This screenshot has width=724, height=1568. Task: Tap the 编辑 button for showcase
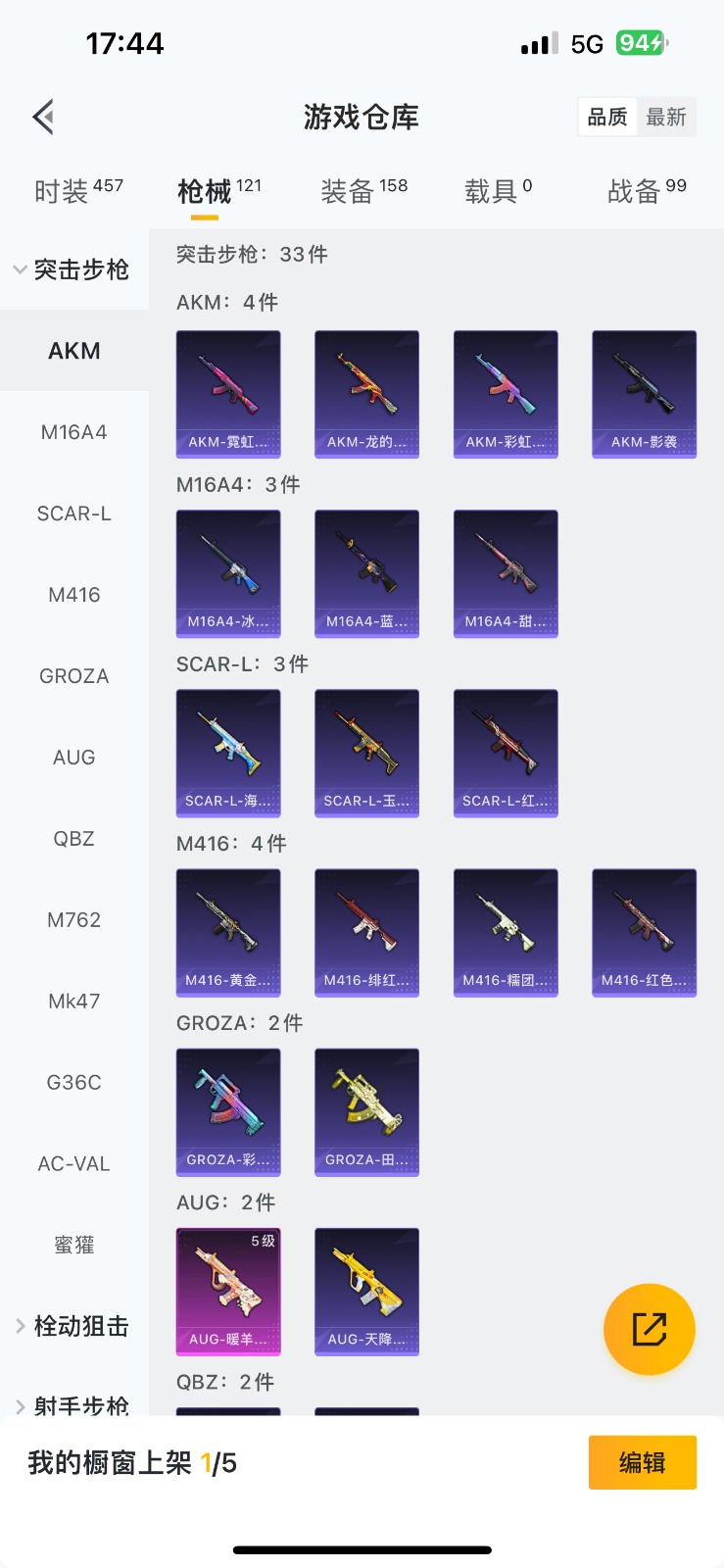tap(642, 1462)
